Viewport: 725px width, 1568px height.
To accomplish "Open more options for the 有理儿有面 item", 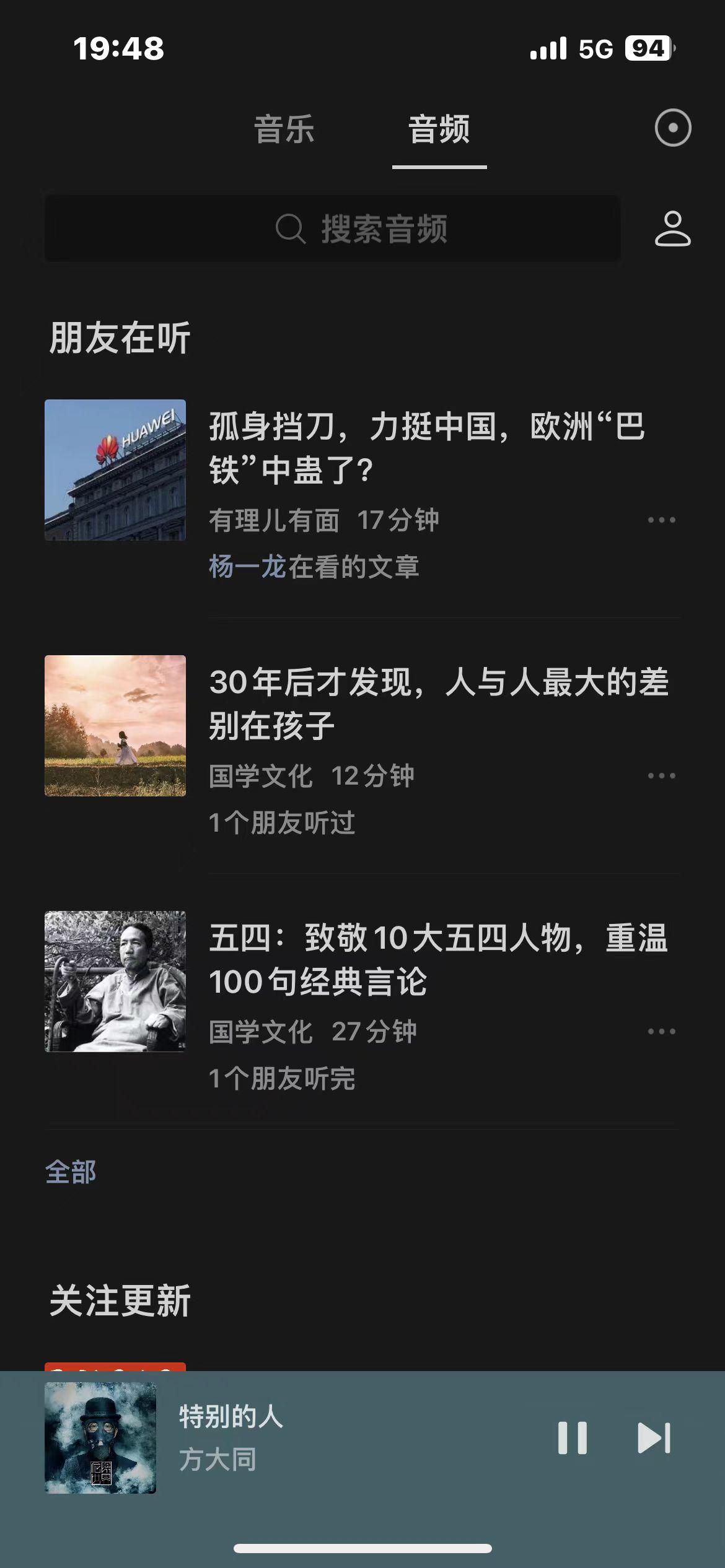I will [661, 520].
